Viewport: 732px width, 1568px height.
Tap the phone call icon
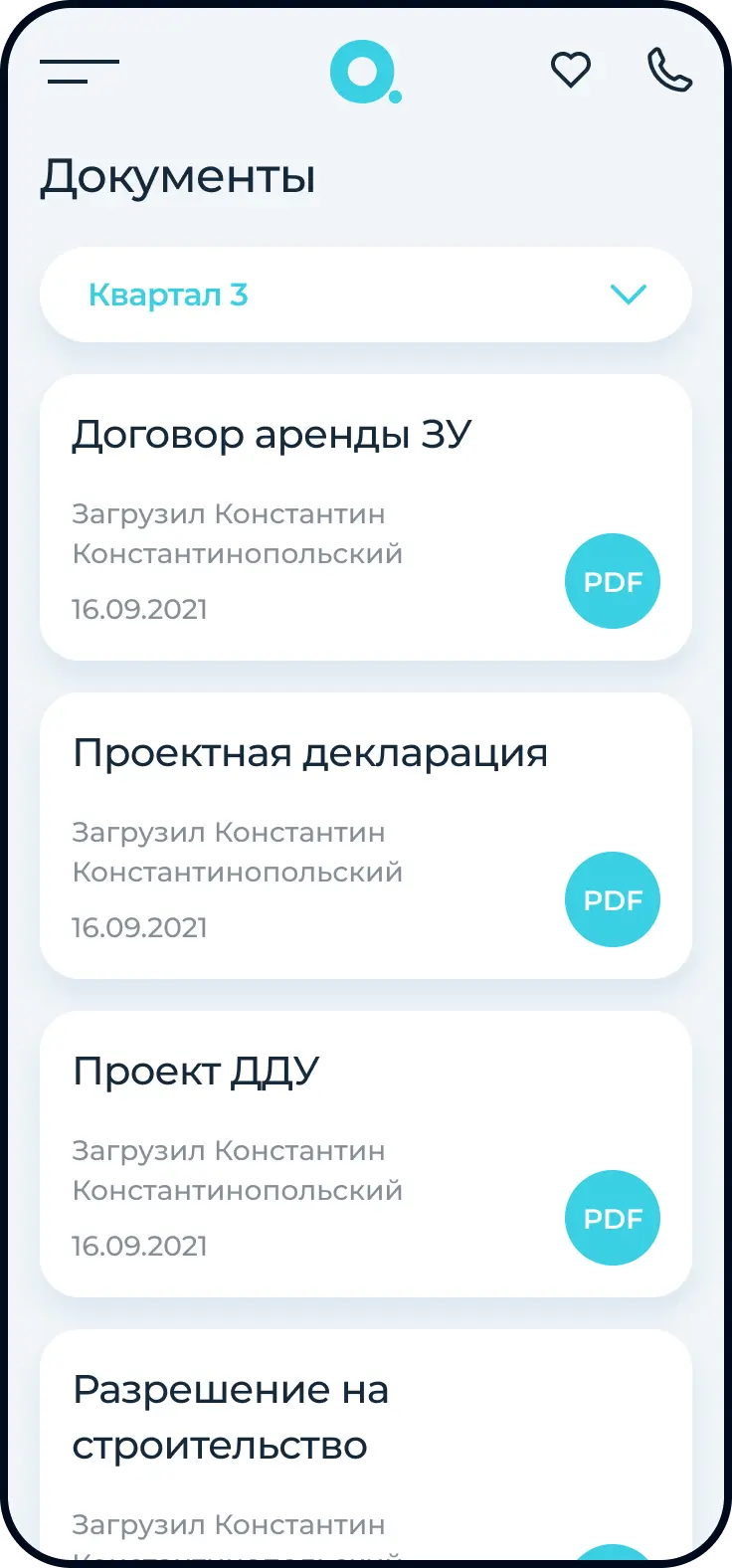(669, 70)
